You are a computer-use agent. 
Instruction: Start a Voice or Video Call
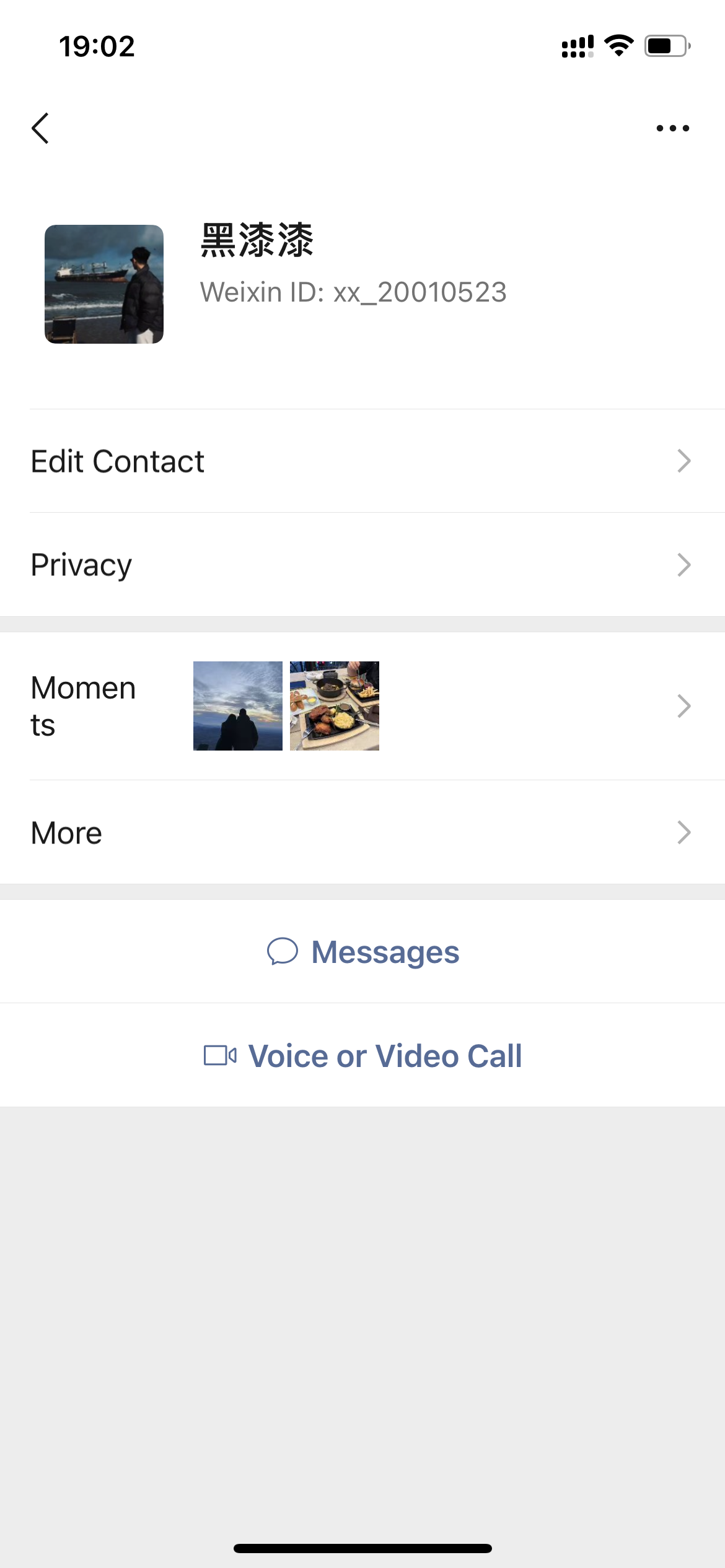tap(364, 1056)
